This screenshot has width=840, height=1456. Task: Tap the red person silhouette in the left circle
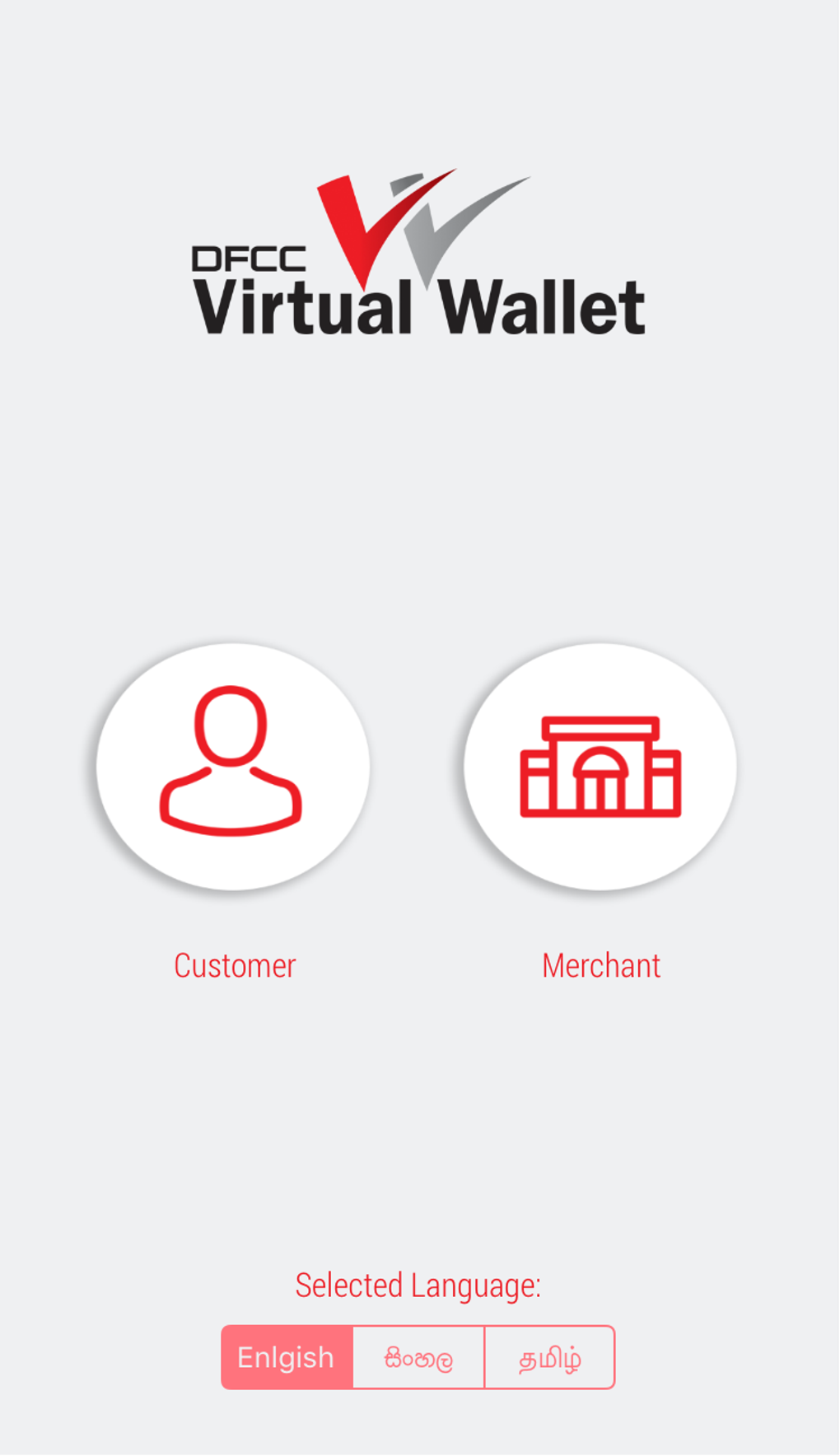234,765
